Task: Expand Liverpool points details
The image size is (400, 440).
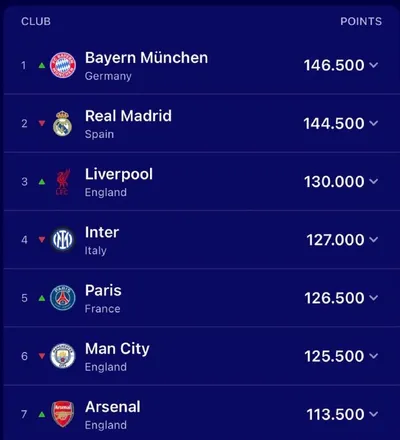Action: pyautogui.click(x=374, y=181)
